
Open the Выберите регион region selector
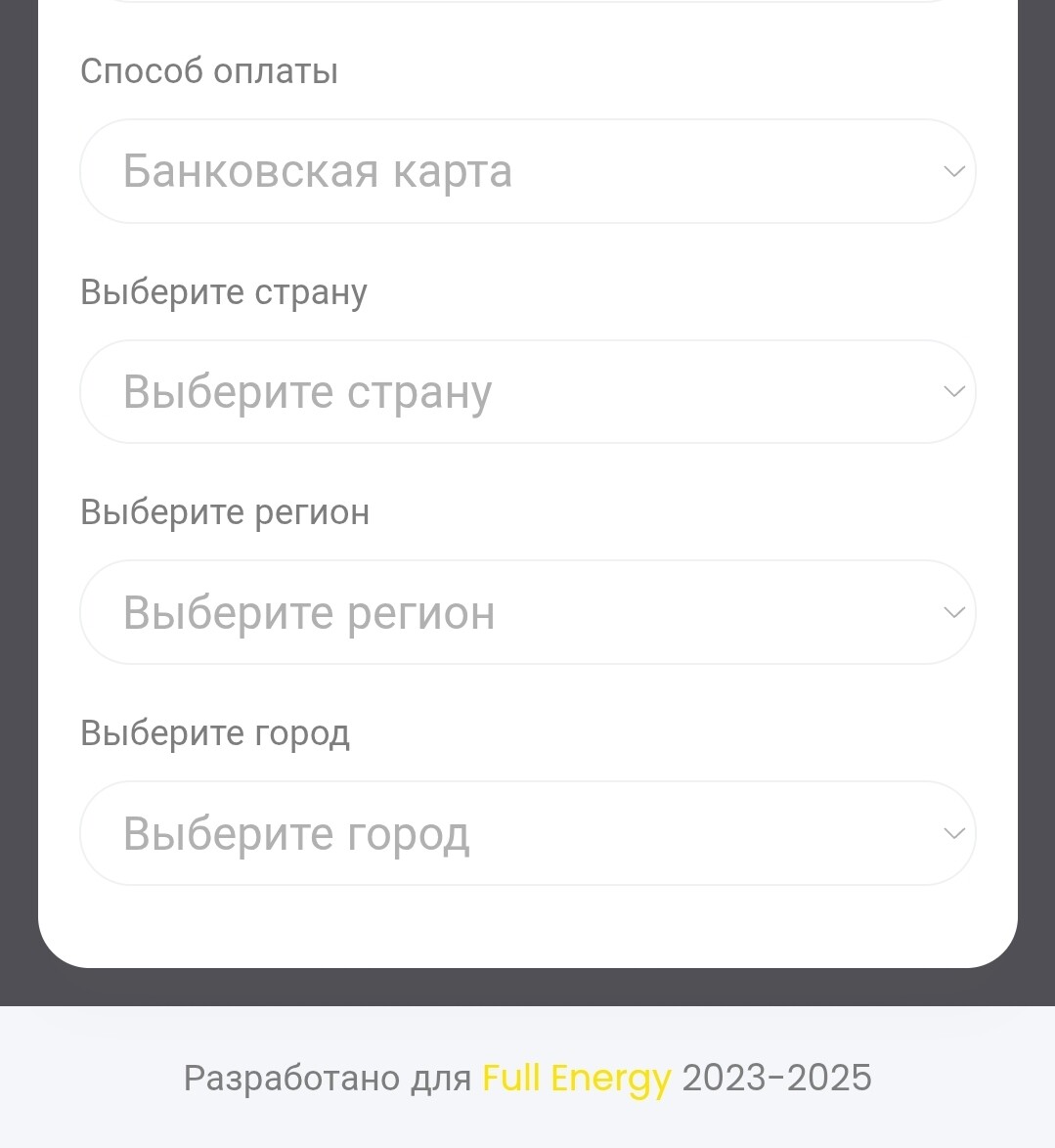click(x=528, y=613)
